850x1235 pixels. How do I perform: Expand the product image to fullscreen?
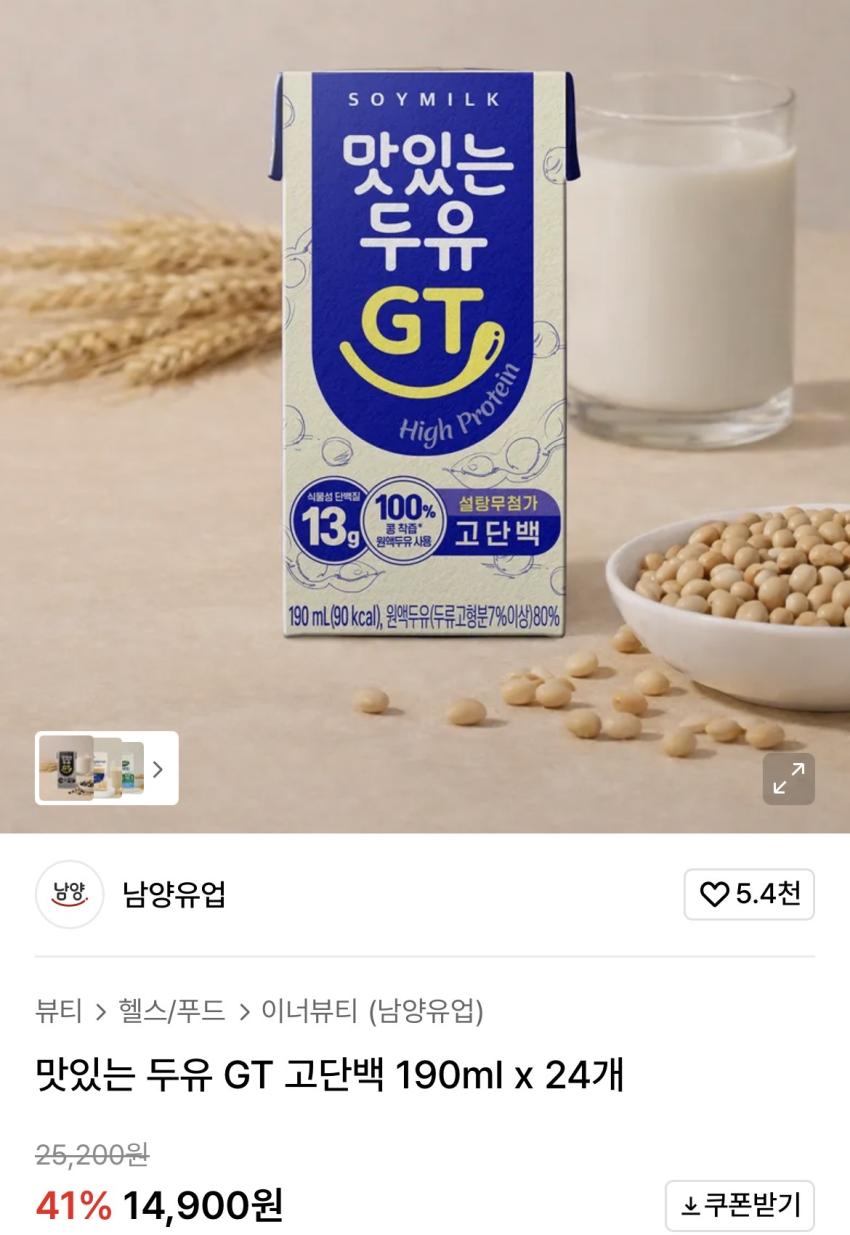(788, 778)
